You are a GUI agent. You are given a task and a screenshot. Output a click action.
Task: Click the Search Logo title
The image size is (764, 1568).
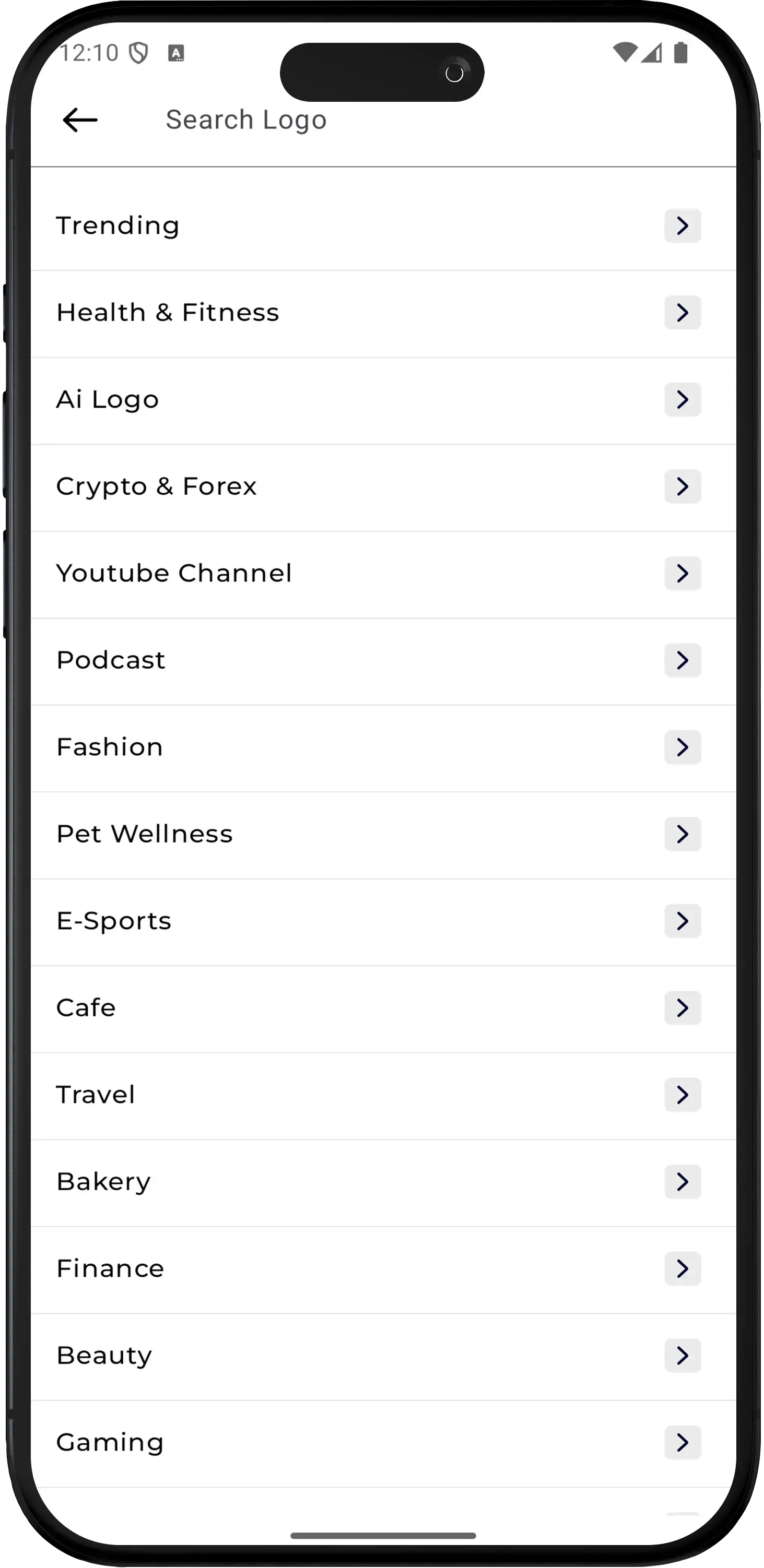(246, 120)
